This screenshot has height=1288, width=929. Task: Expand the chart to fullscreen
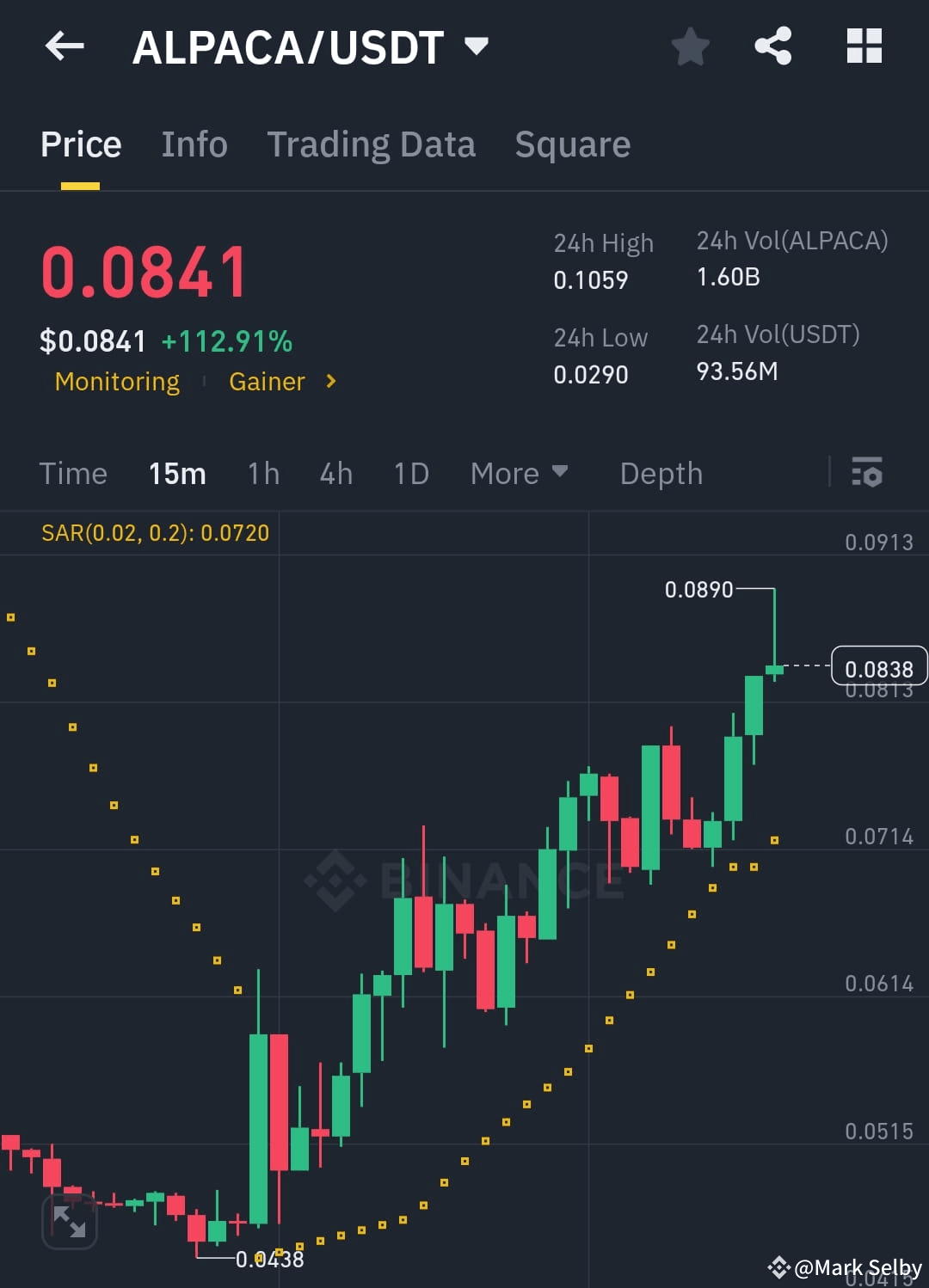click(69, 1220)
